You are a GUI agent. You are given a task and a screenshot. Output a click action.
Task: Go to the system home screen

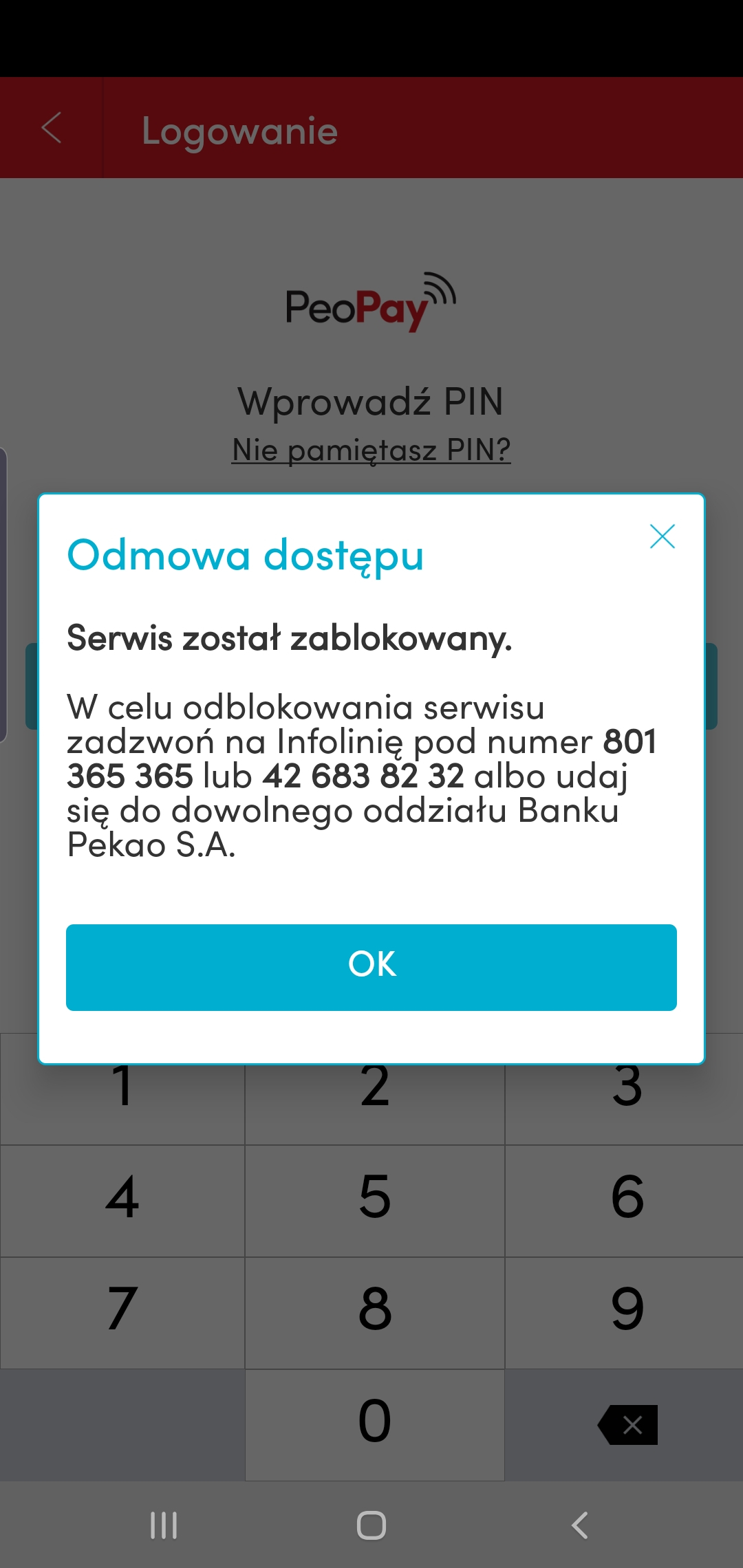click(x=371, y=1525)
